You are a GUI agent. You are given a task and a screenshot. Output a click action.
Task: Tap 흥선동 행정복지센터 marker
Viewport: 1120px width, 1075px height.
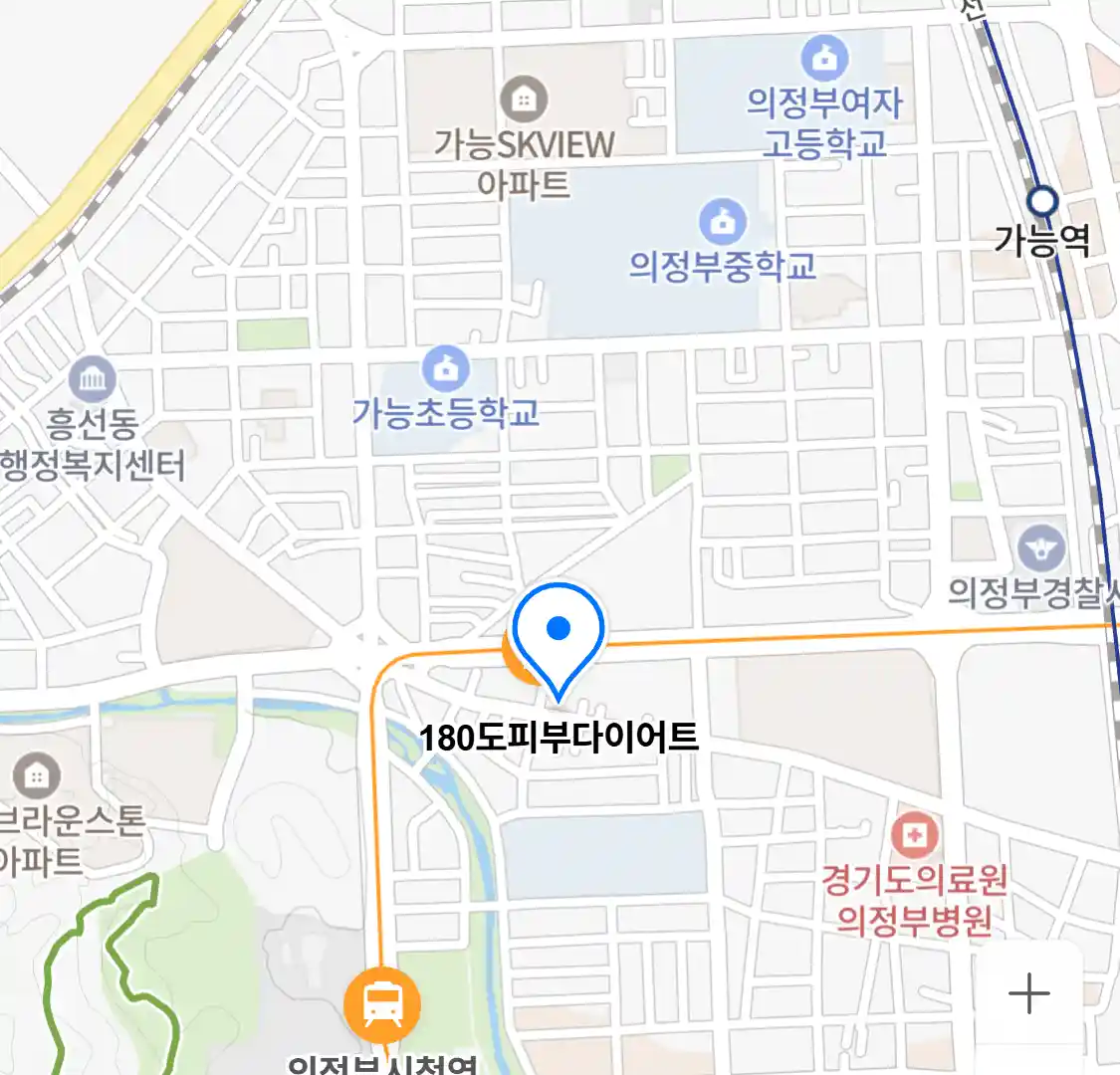(x=93, y=379)
